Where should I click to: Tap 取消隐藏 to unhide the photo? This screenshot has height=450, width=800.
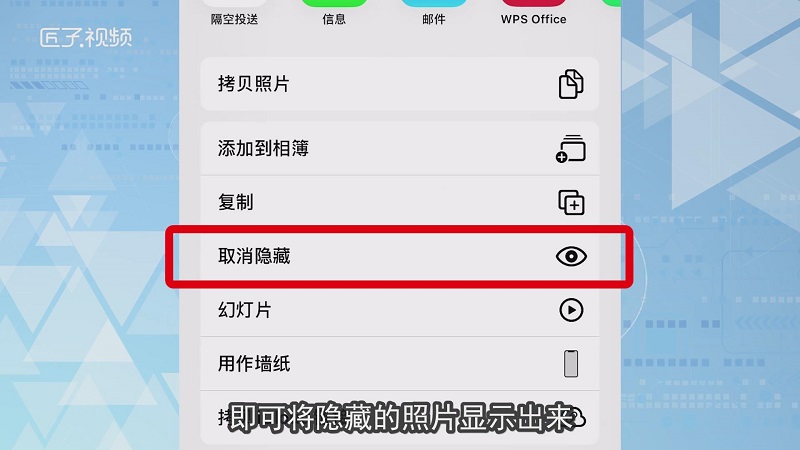[x=400, y=257]
